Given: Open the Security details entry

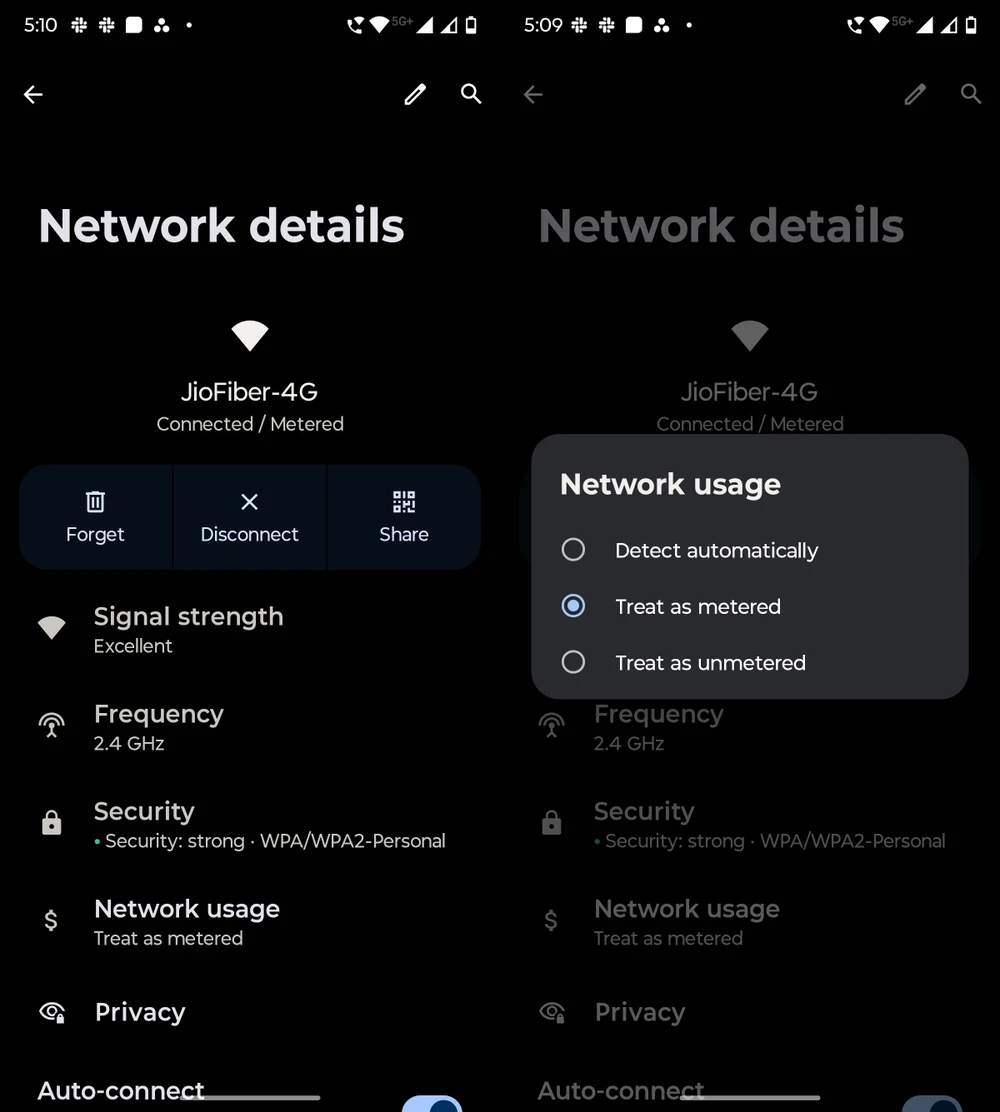Looking at the screenshot, I should click(143, 824).
